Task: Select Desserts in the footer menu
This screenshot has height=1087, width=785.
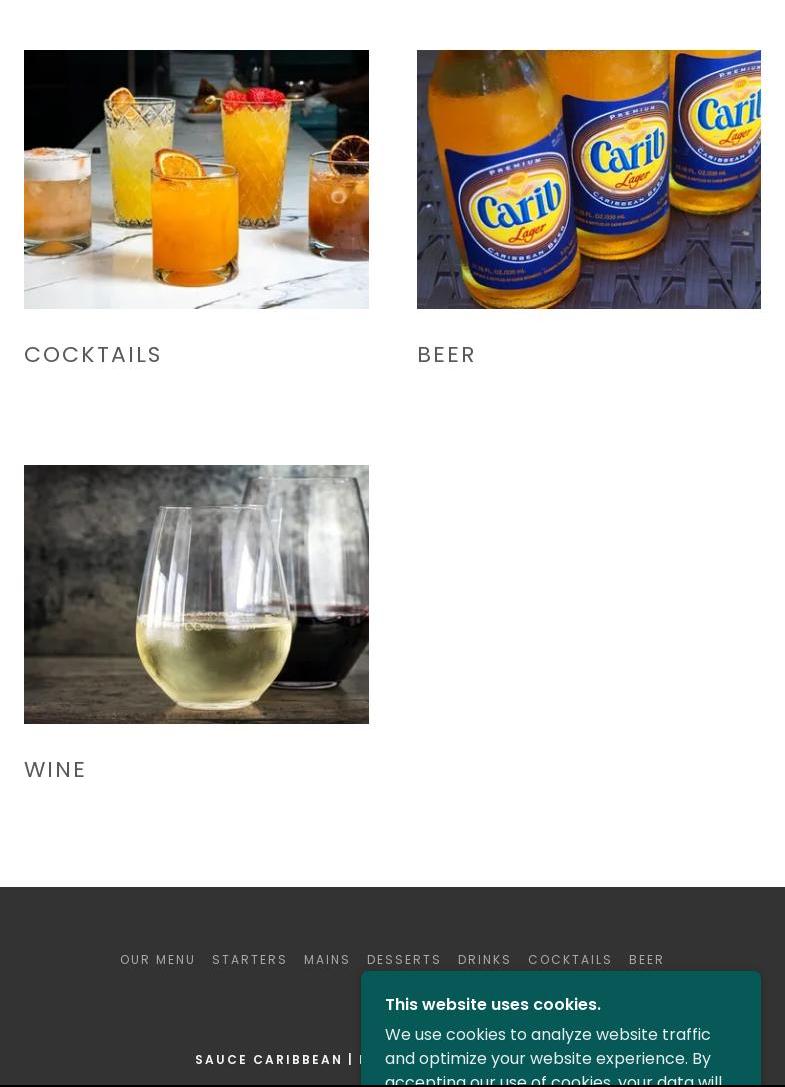Action: (x=404, y=959)
